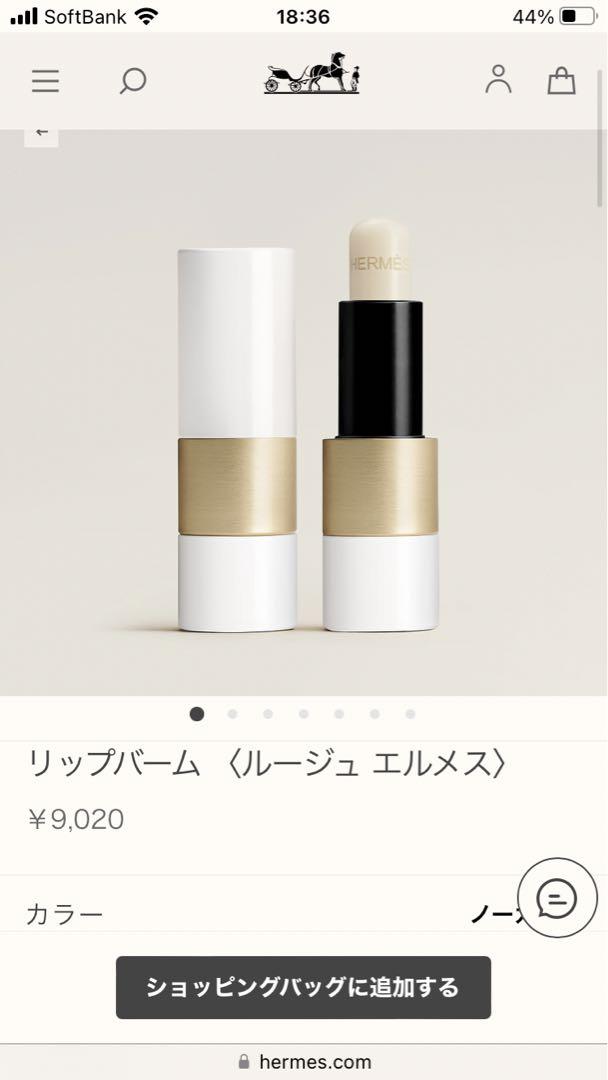Expand the カラー selection row
608x1080 pixels.
pos(304,914)
